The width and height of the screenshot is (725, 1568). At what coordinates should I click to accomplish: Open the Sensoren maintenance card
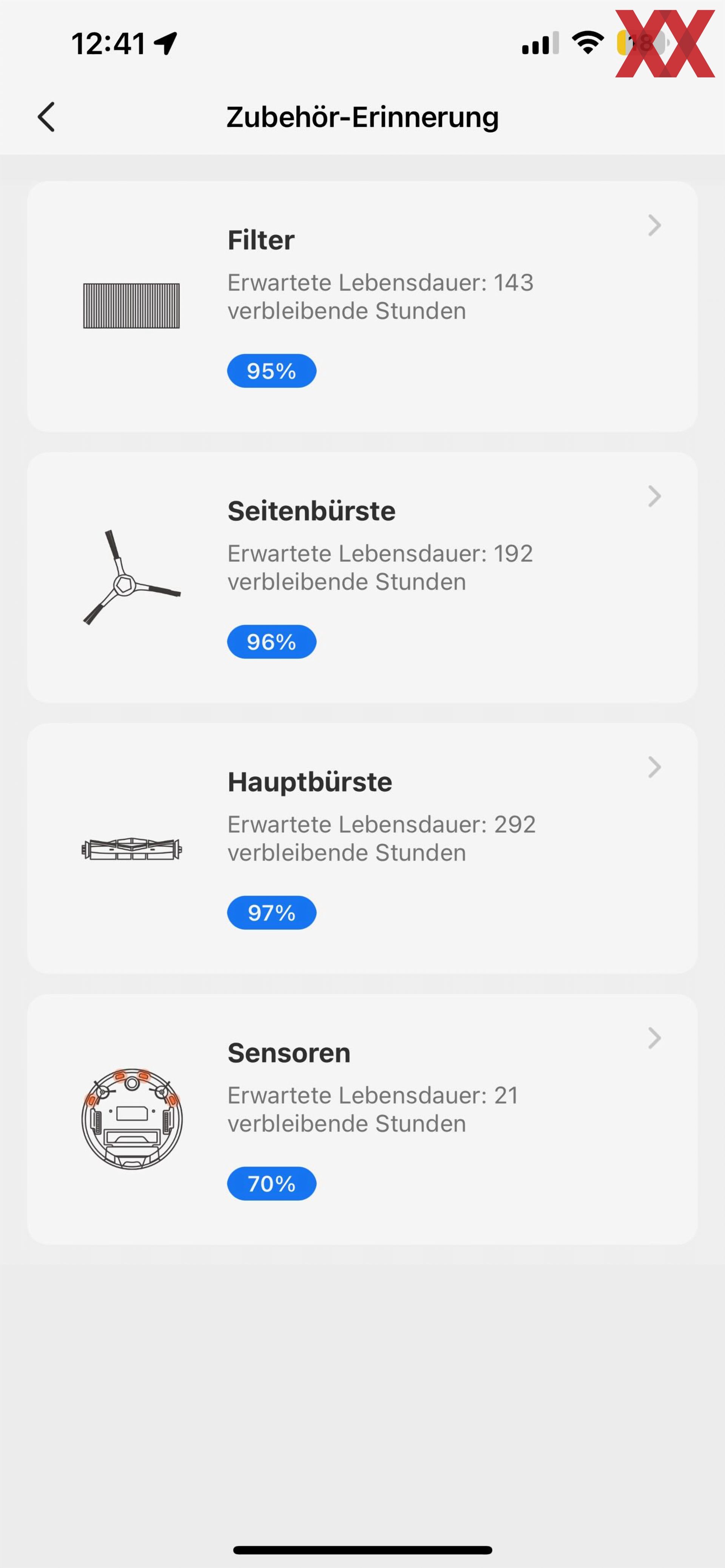pos(362,1119)
